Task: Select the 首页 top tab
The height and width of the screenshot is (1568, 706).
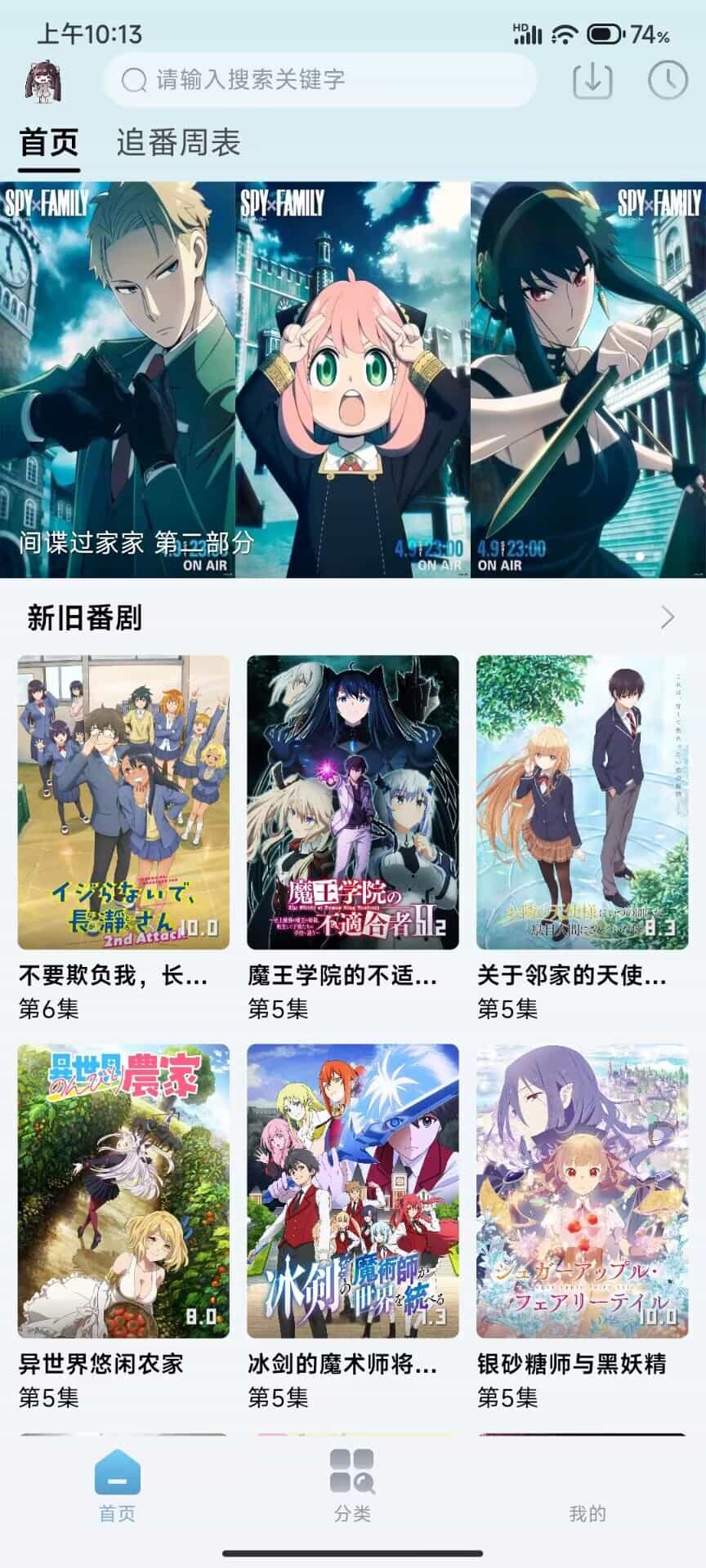Action: [49, 143]
